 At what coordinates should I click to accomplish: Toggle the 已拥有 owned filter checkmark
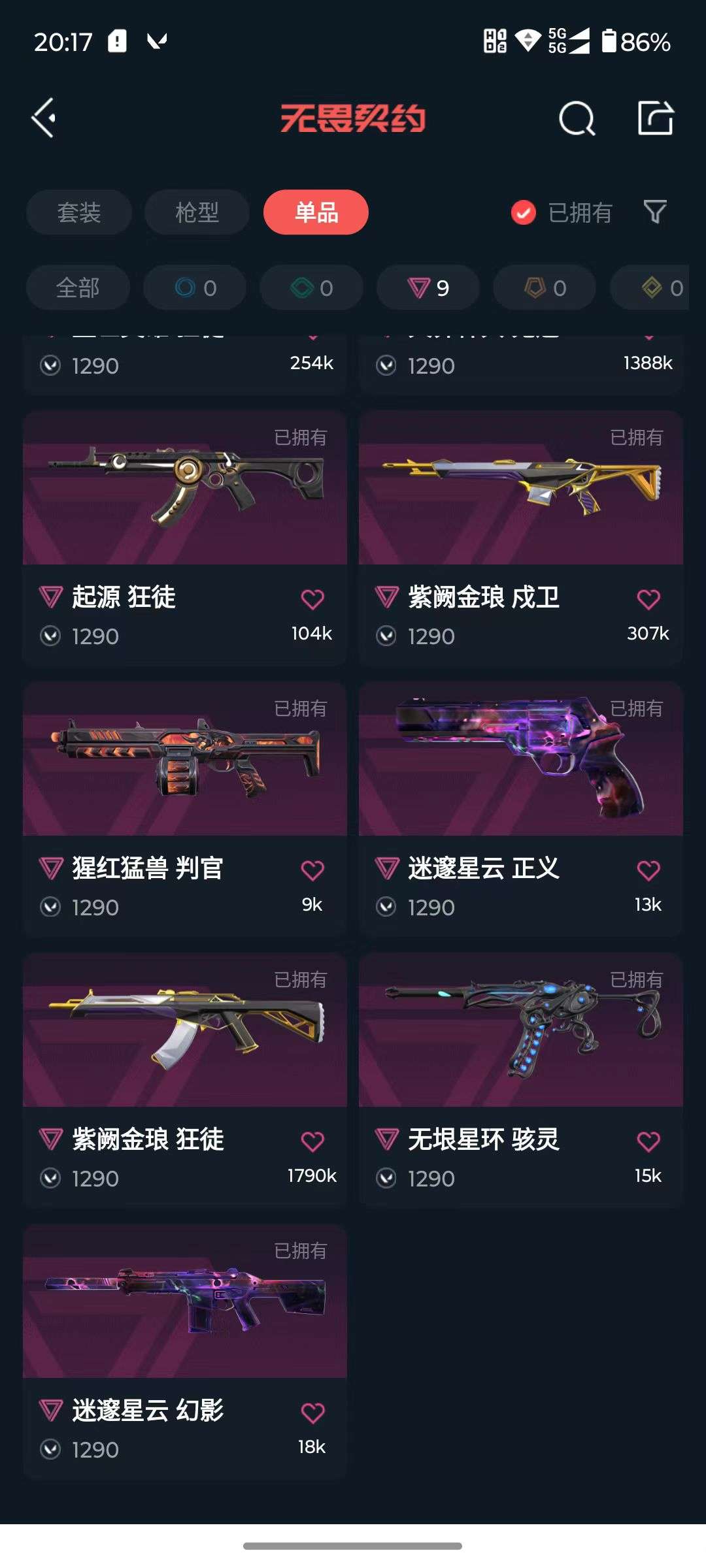click(522, 213)
